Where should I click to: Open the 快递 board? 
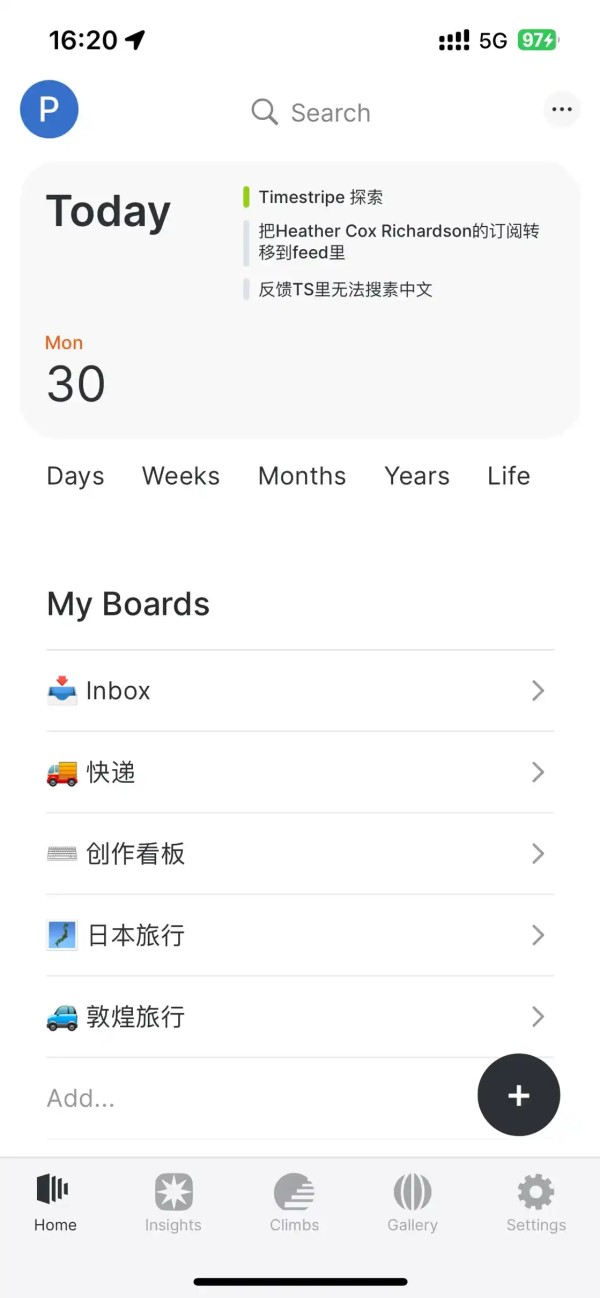300,772
